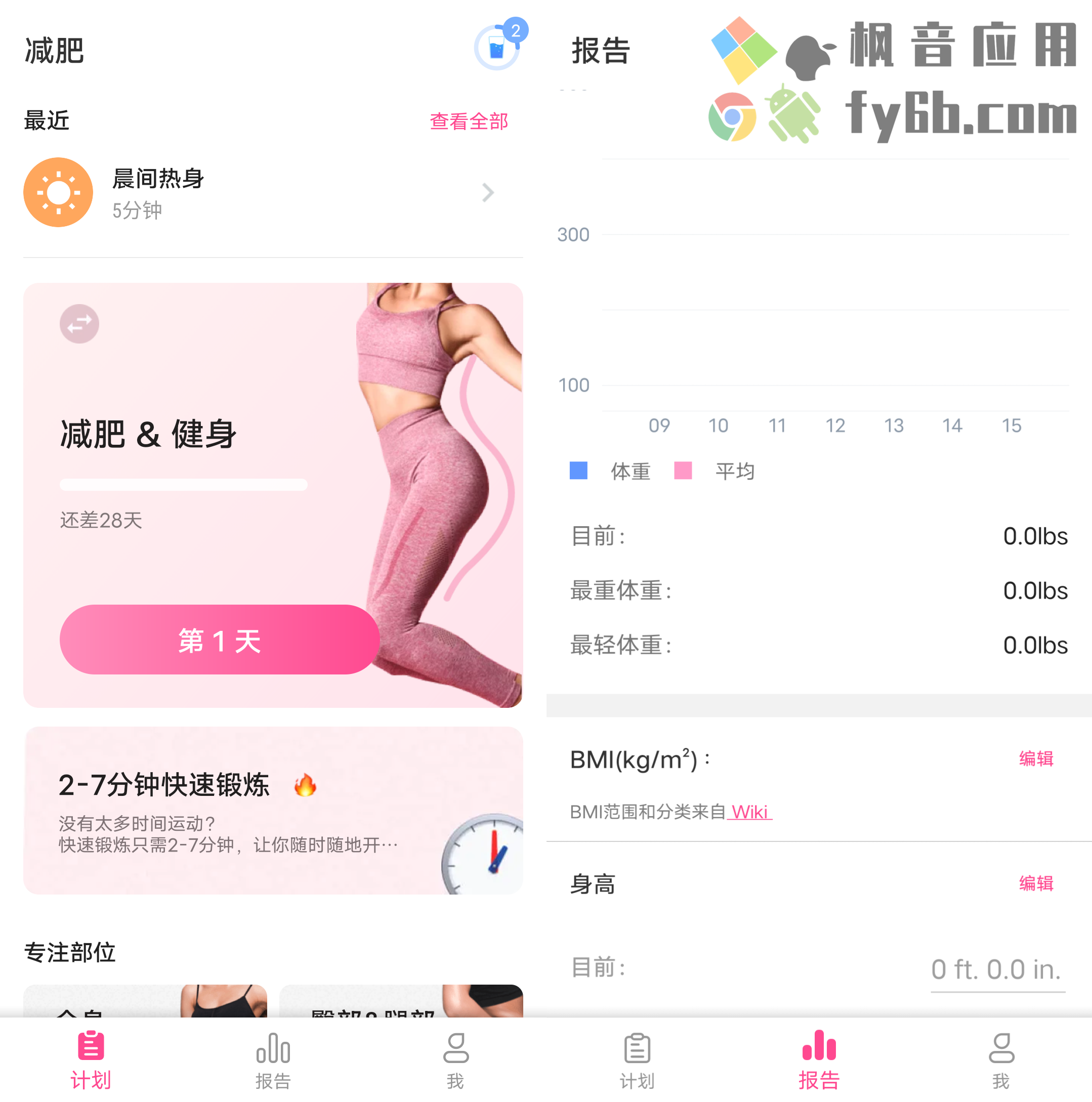Image resolution: width=1092 pixels, height=1102 pixels.
Task: Open the pink highlighted 报告 tab
Action: [x=819, y=1060]
